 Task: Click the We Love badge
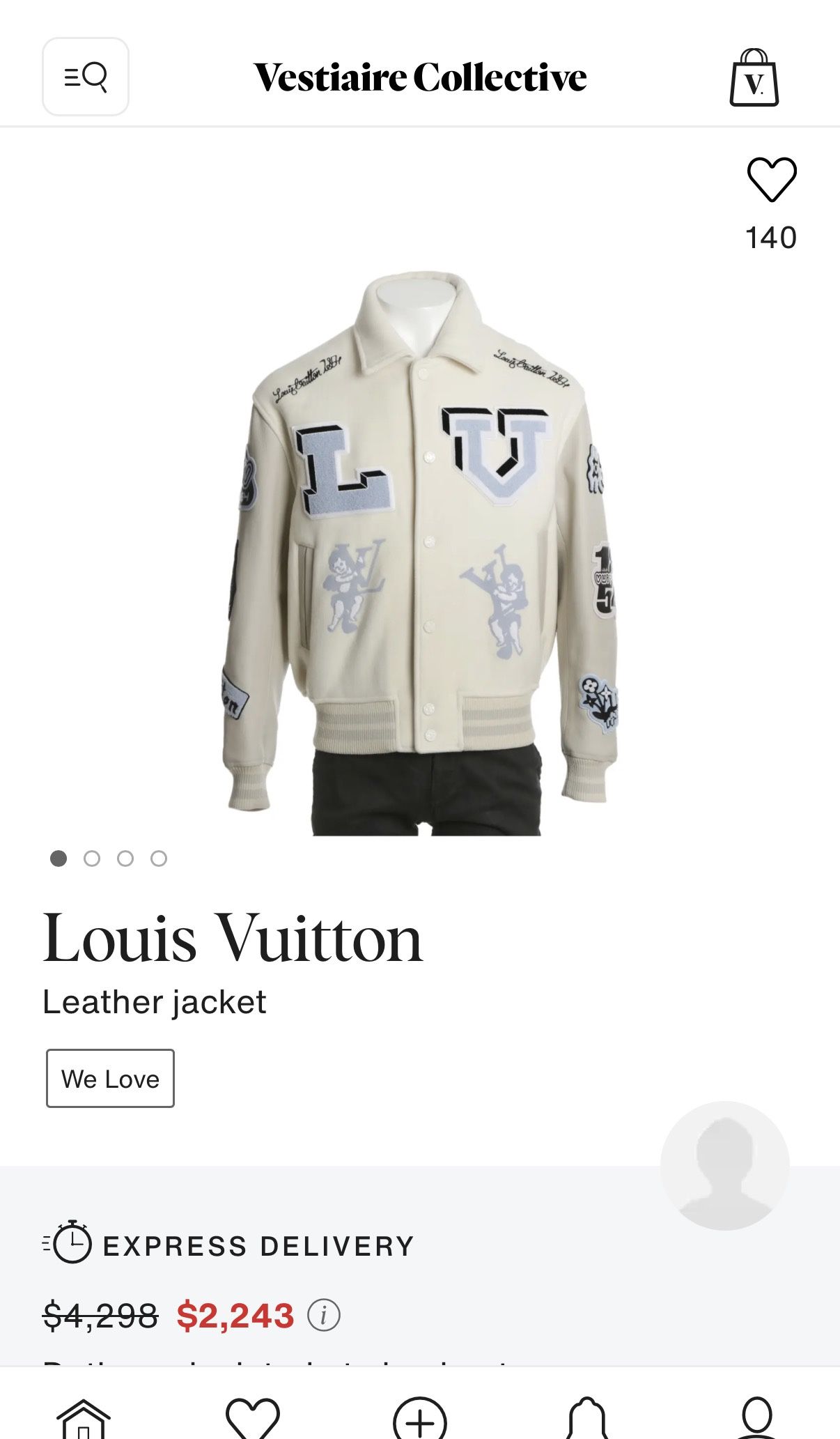point(109,1078)
